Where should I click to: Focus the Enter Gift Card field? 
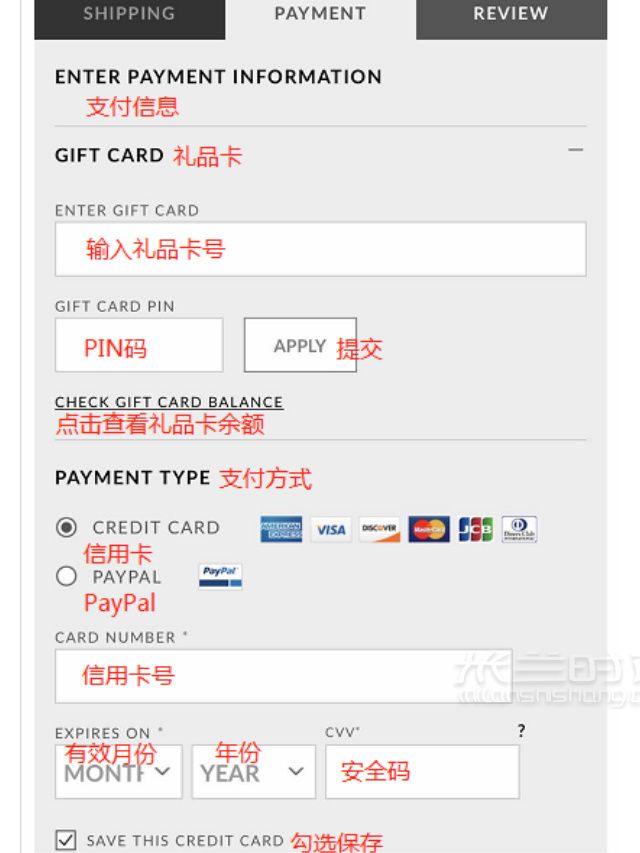tap(320, 249)
